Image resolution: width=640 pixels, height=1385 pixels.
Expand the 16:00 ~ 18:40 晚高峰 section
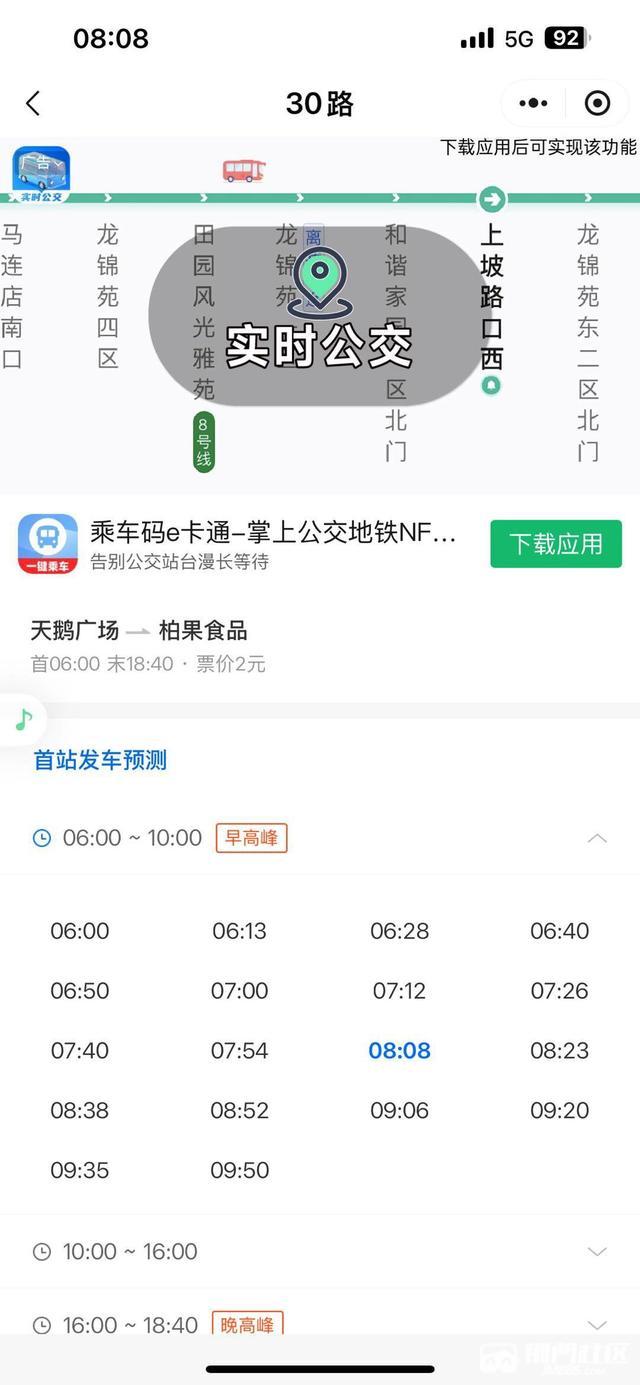click(597, 1324)
